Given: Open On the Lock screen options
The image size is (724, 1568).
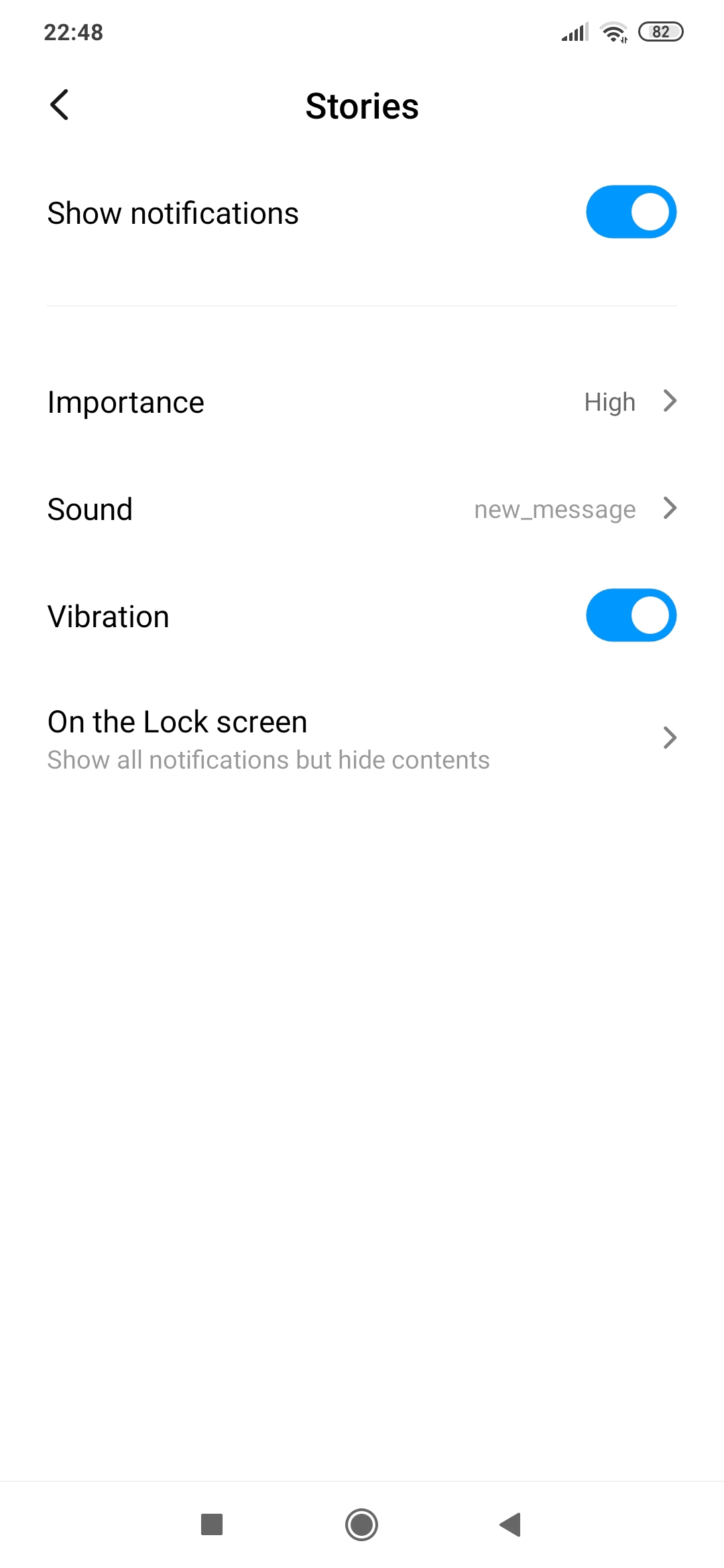Looking at the screenshot, I should click(362, 739).
